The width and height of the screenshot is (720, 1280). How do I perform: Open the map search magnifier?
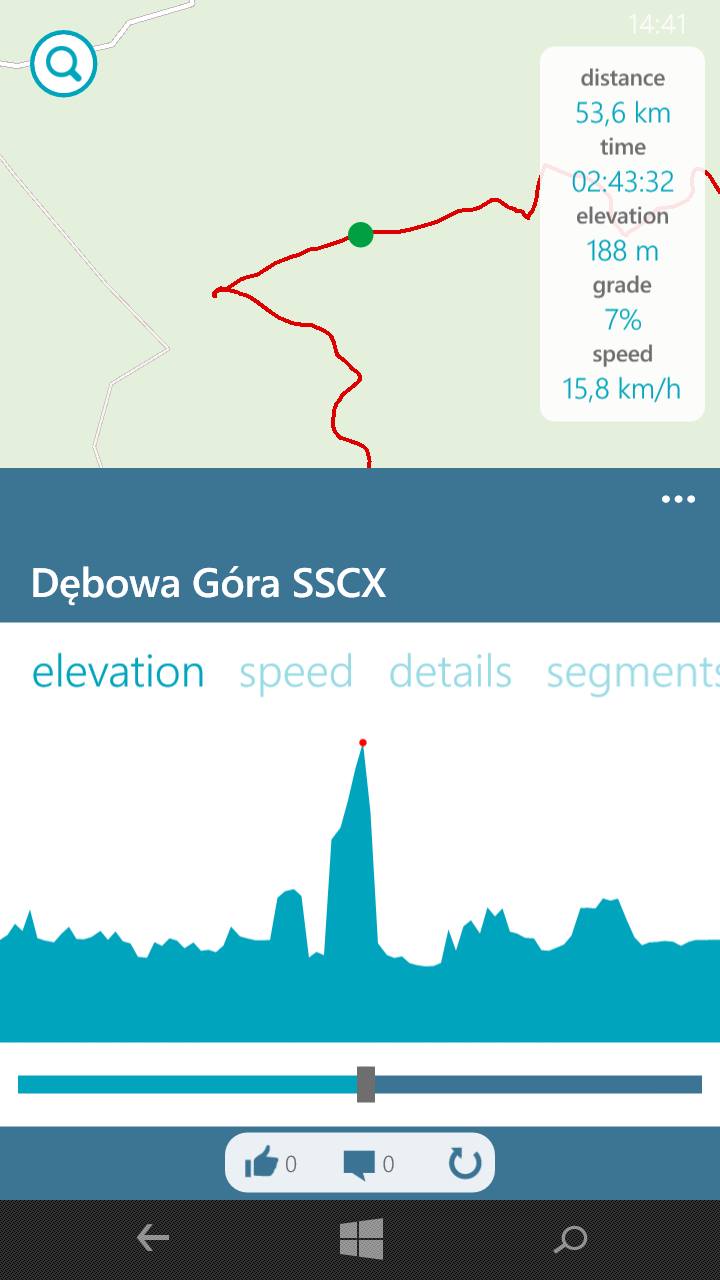click(x=64, y=64)
